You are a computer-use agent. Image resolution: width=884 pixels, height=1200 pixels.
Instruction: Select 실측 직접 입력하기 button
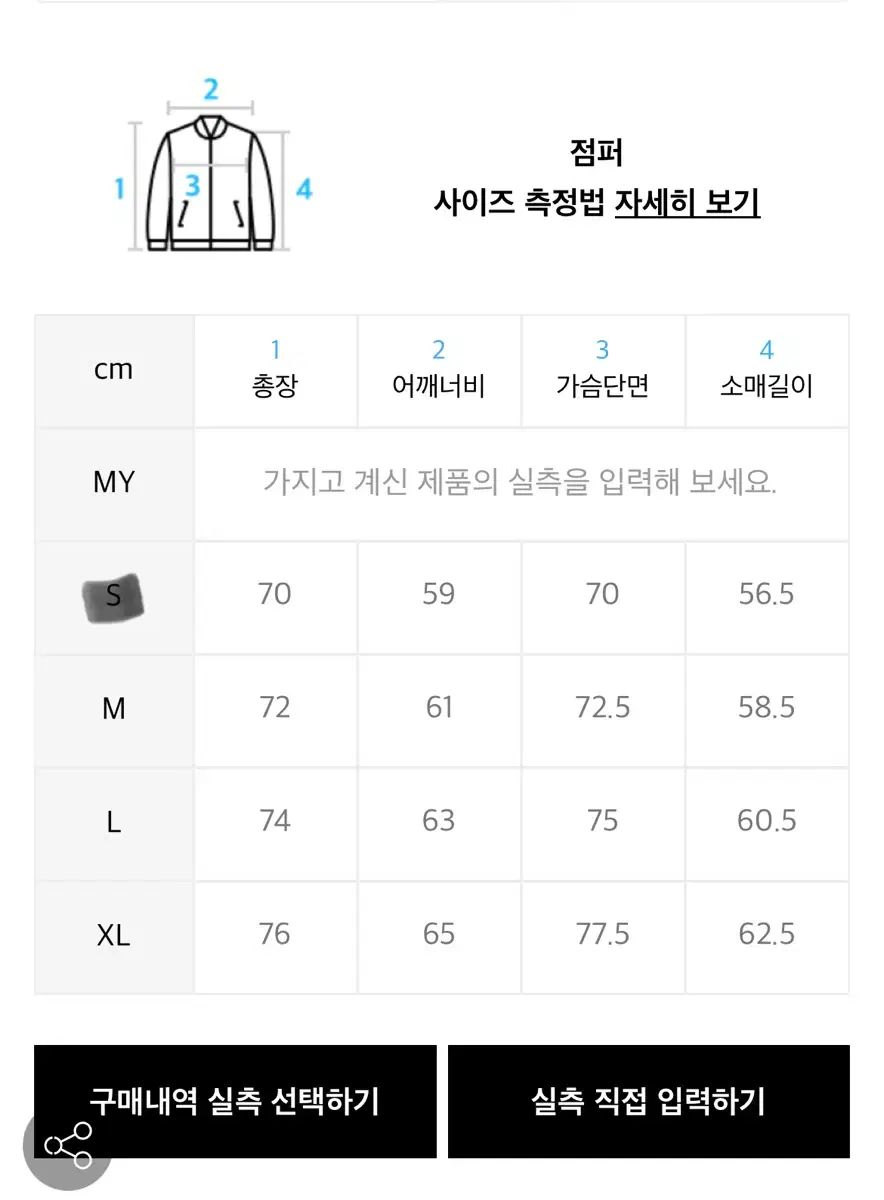click(x=648, y=1101)
